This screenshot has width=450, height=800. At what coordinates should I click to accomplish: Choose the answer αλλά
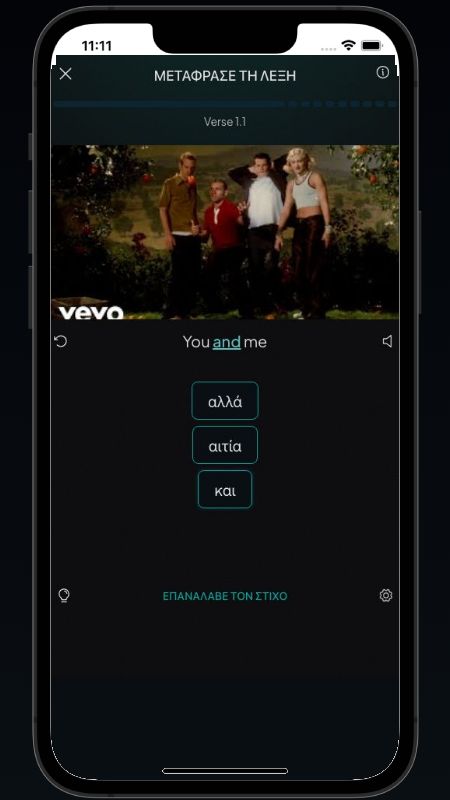coord(225,401)
